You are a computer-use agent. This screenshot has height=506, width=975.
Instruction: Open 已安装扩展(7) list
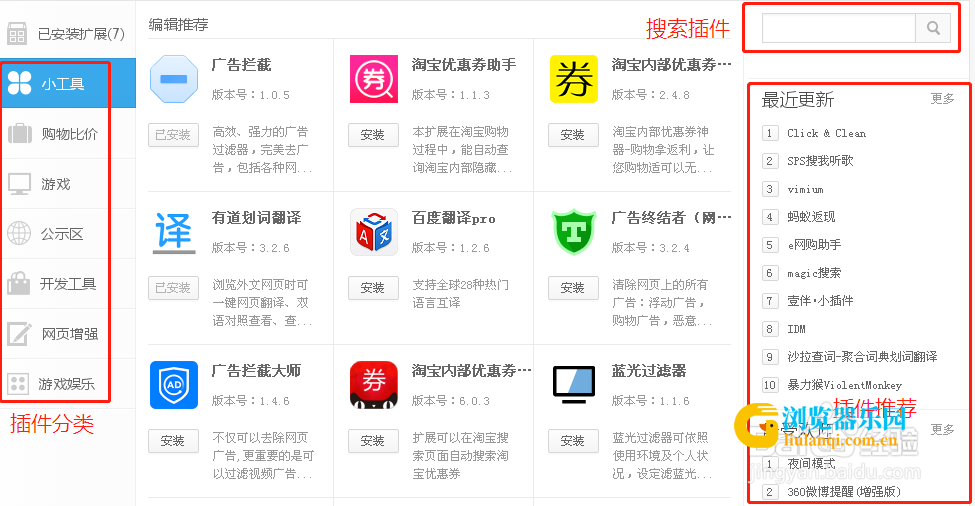tap(66, 34)
